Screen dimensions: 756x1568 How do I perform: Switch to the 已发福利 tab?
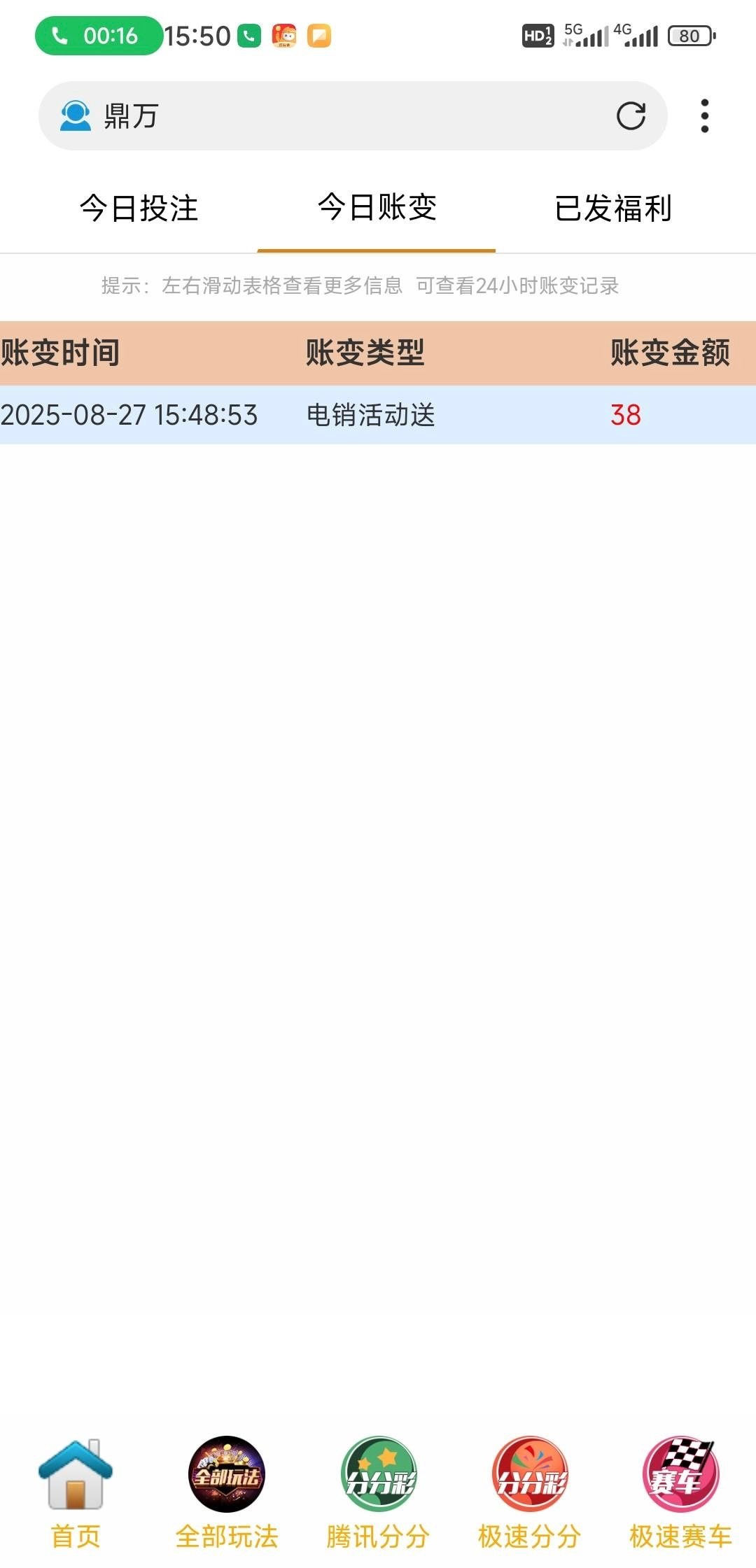(613, 209)
